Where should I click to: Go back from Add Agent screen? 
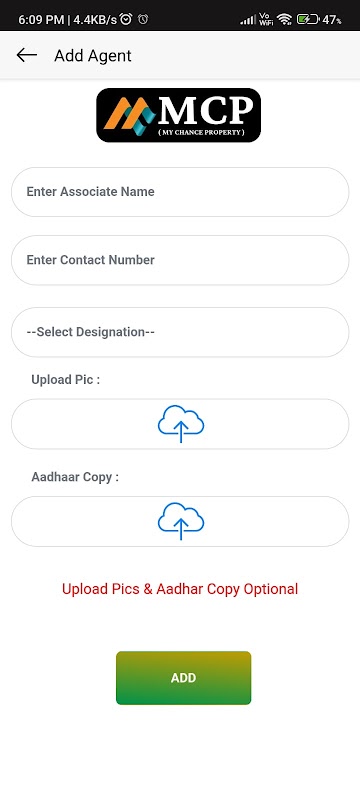[x=27, y=55]
